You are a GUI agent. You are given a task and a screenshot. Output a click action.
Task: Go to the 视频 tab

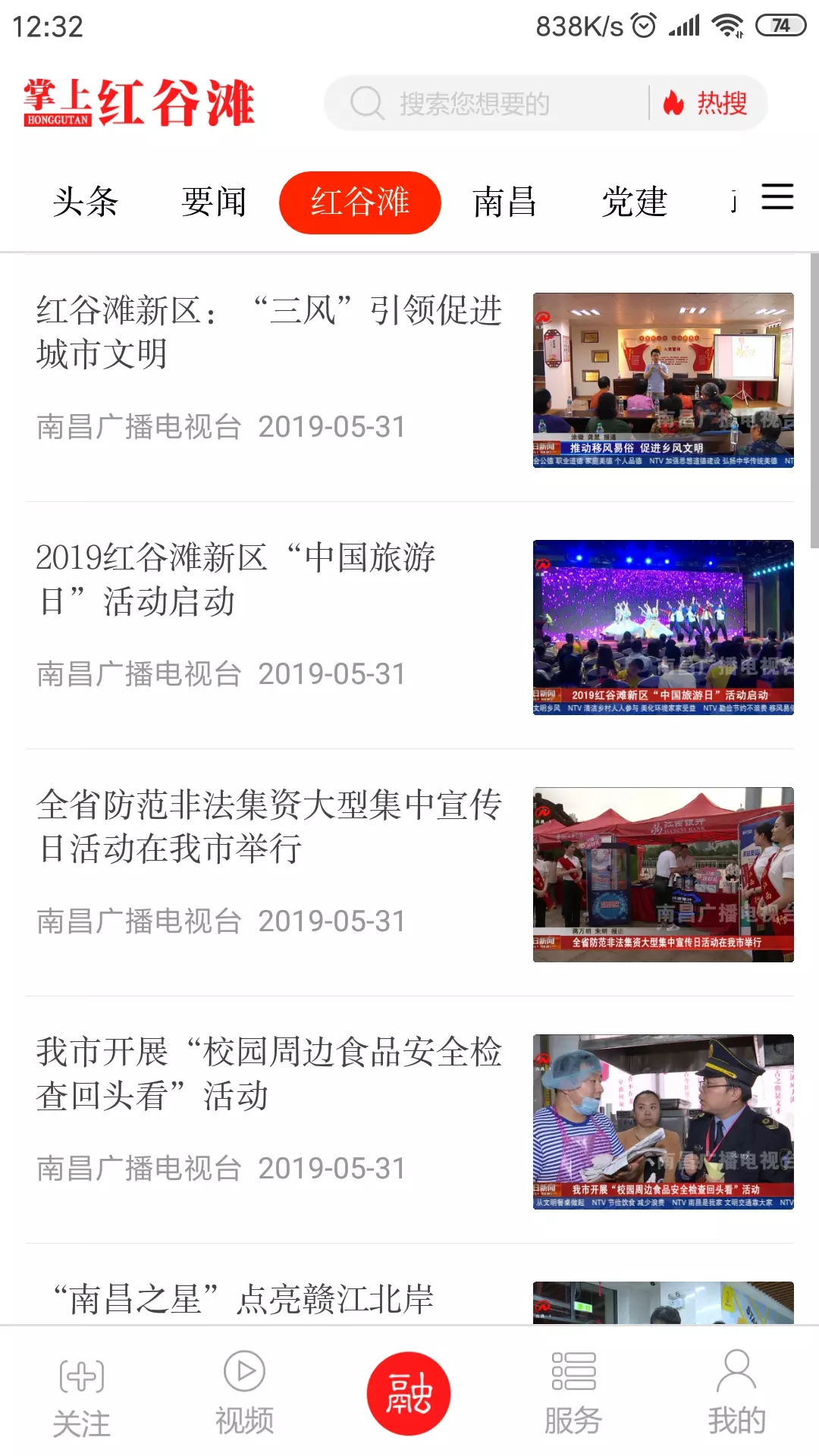pyautogui.click(x=244, y=1394)
